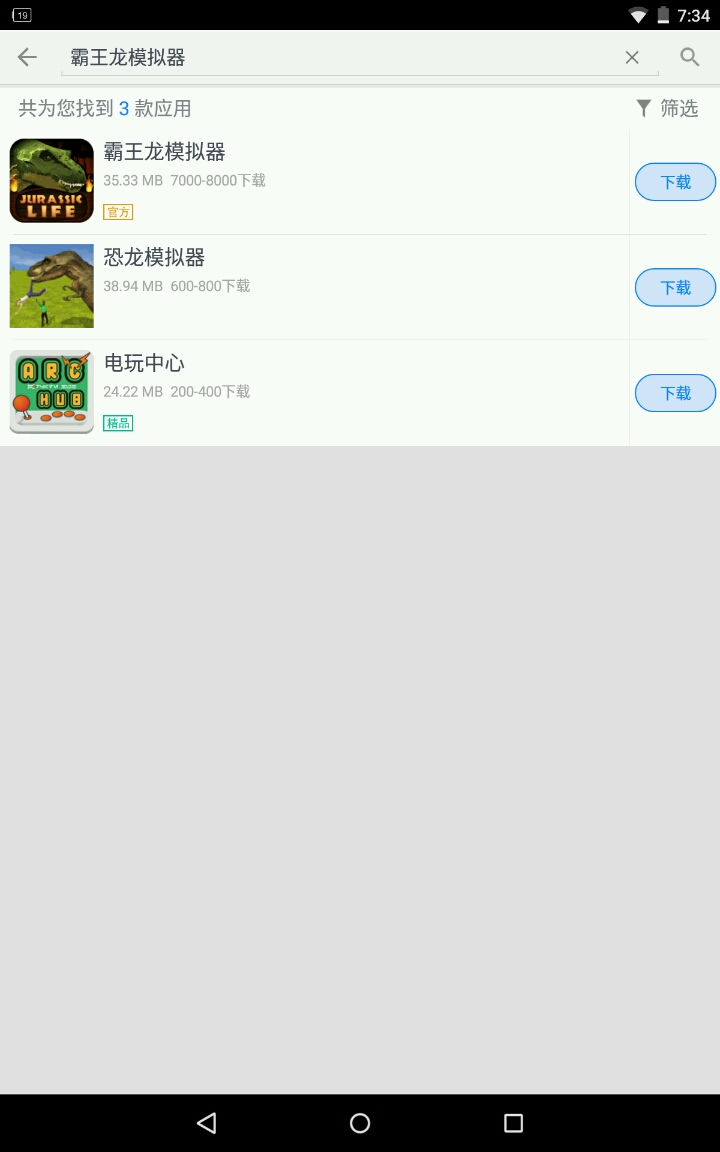
Task: Download 恐龙模拟器 with its 下载 button
Action: (x=675, y=288)
